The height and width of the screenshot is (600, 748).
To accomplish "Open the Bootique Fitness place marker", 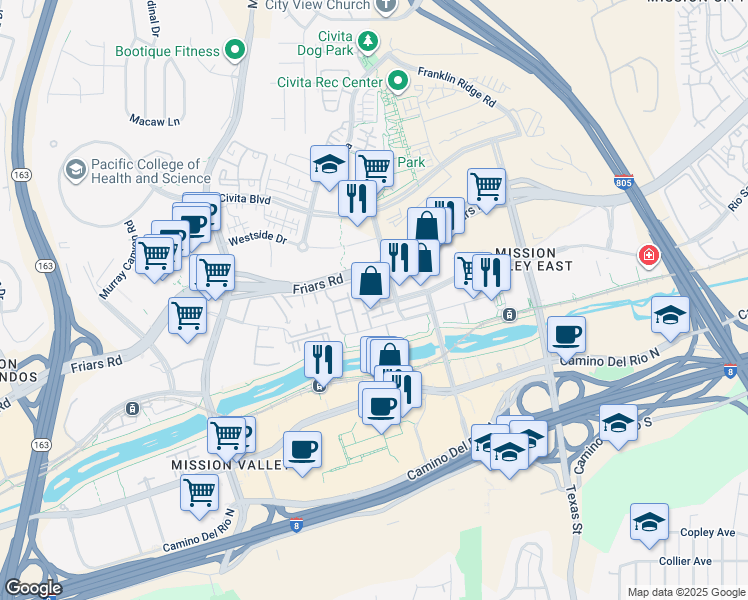I will [x=236, y=50].
